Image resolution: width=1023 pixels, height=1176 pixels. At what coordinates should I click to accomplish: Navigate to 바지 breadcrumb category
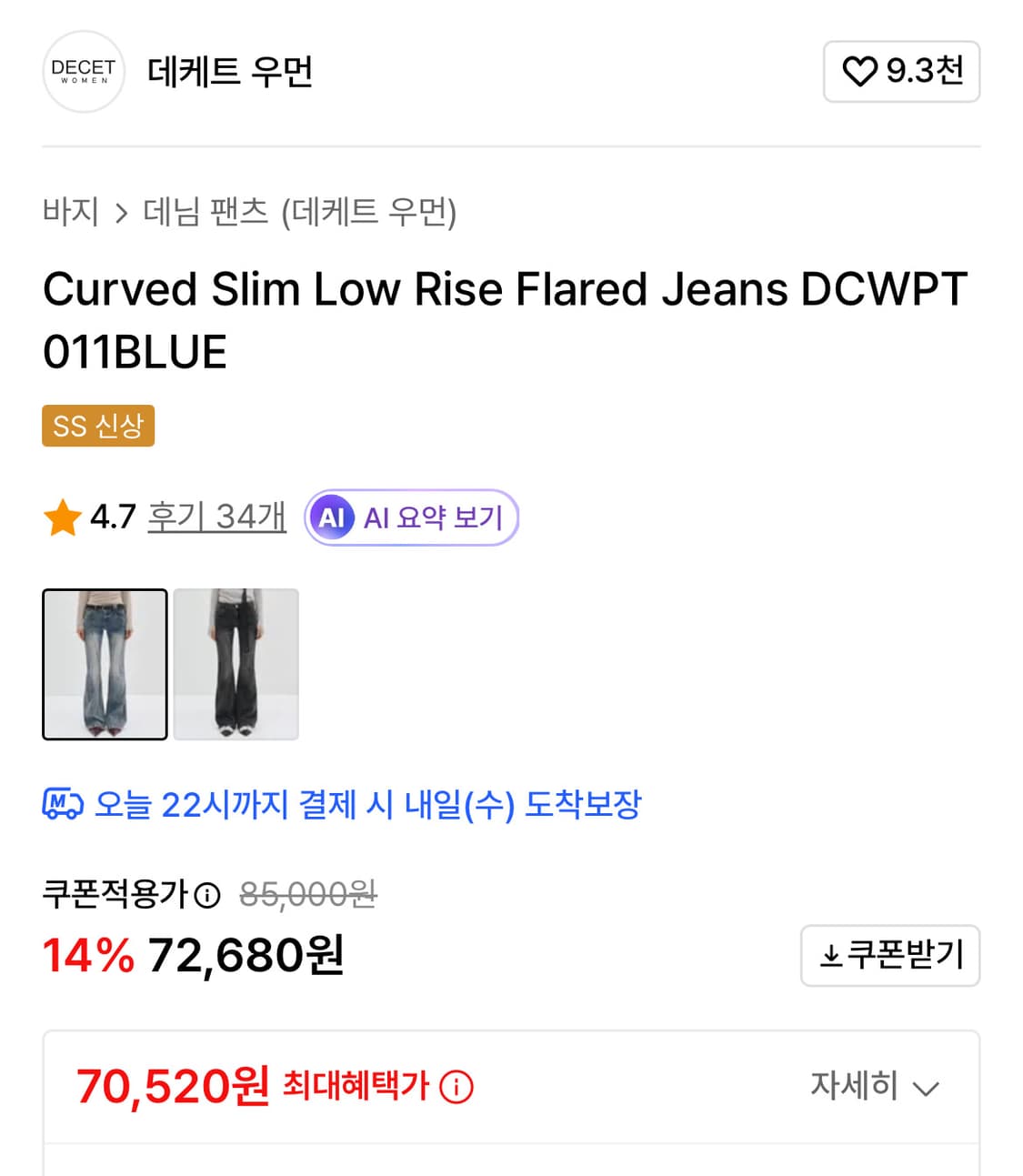[73, 212]
